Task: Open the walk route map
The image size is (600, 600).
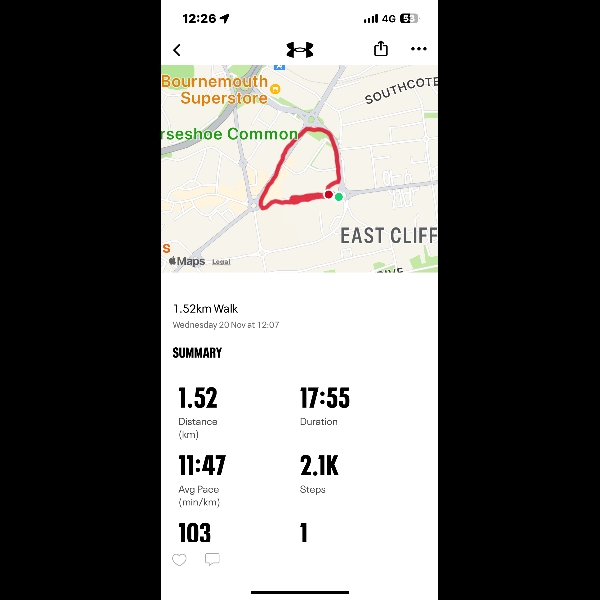Action: coord(300,168)
